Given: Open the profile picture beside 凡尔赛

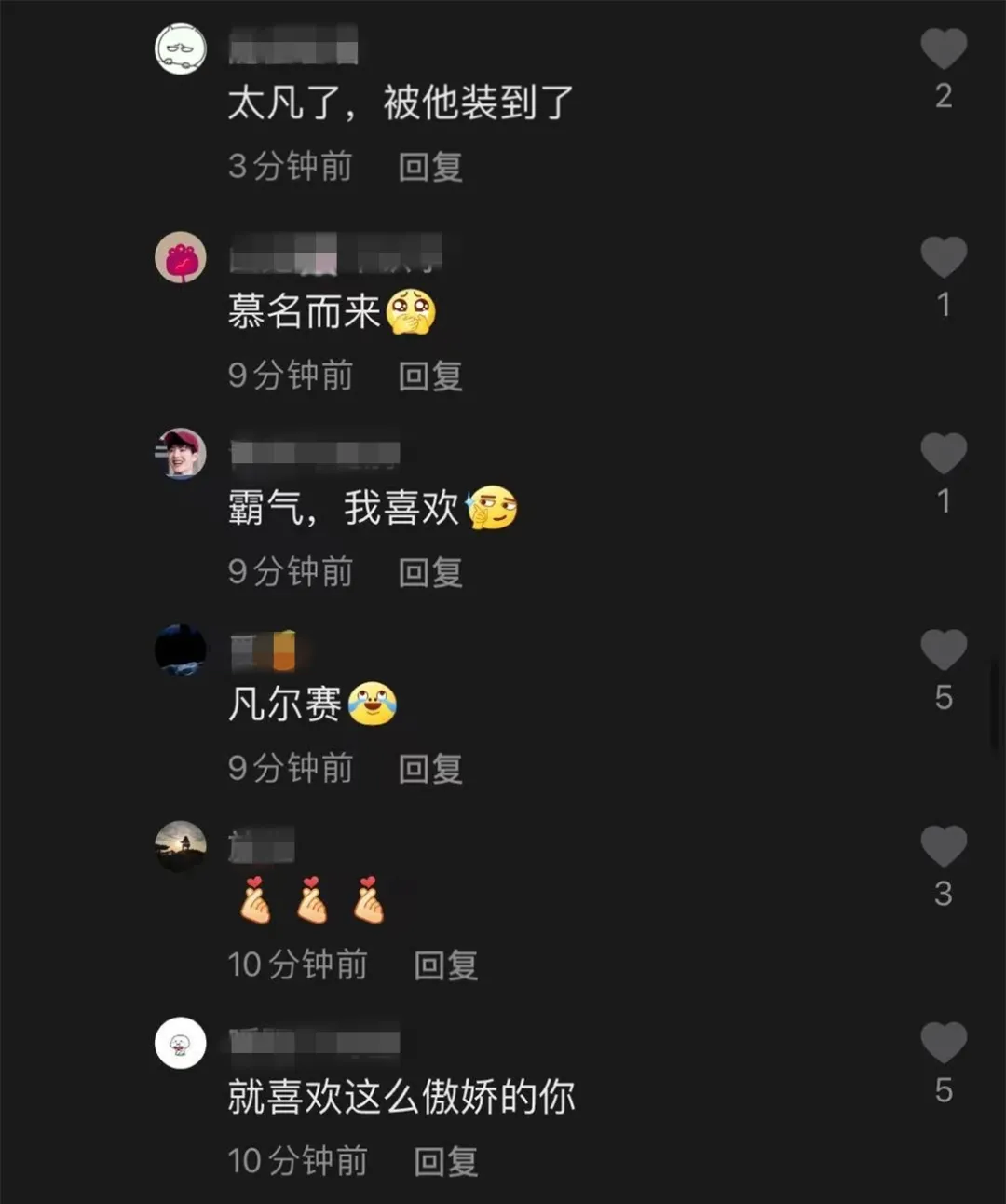Looking at the screenshot, I should [x=181, y=650].
